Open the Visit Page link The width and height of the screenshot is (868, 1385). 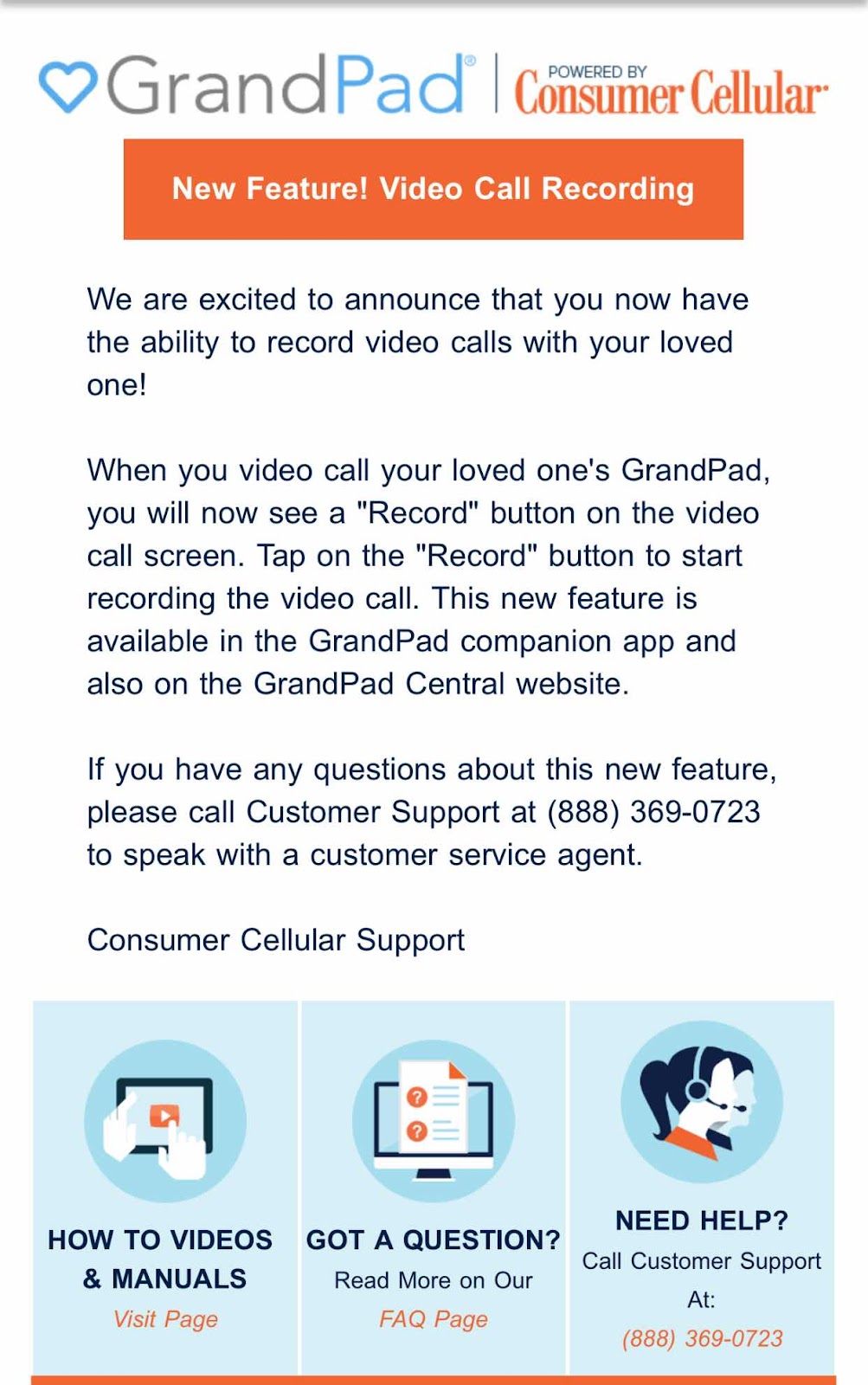(165, 1319)
